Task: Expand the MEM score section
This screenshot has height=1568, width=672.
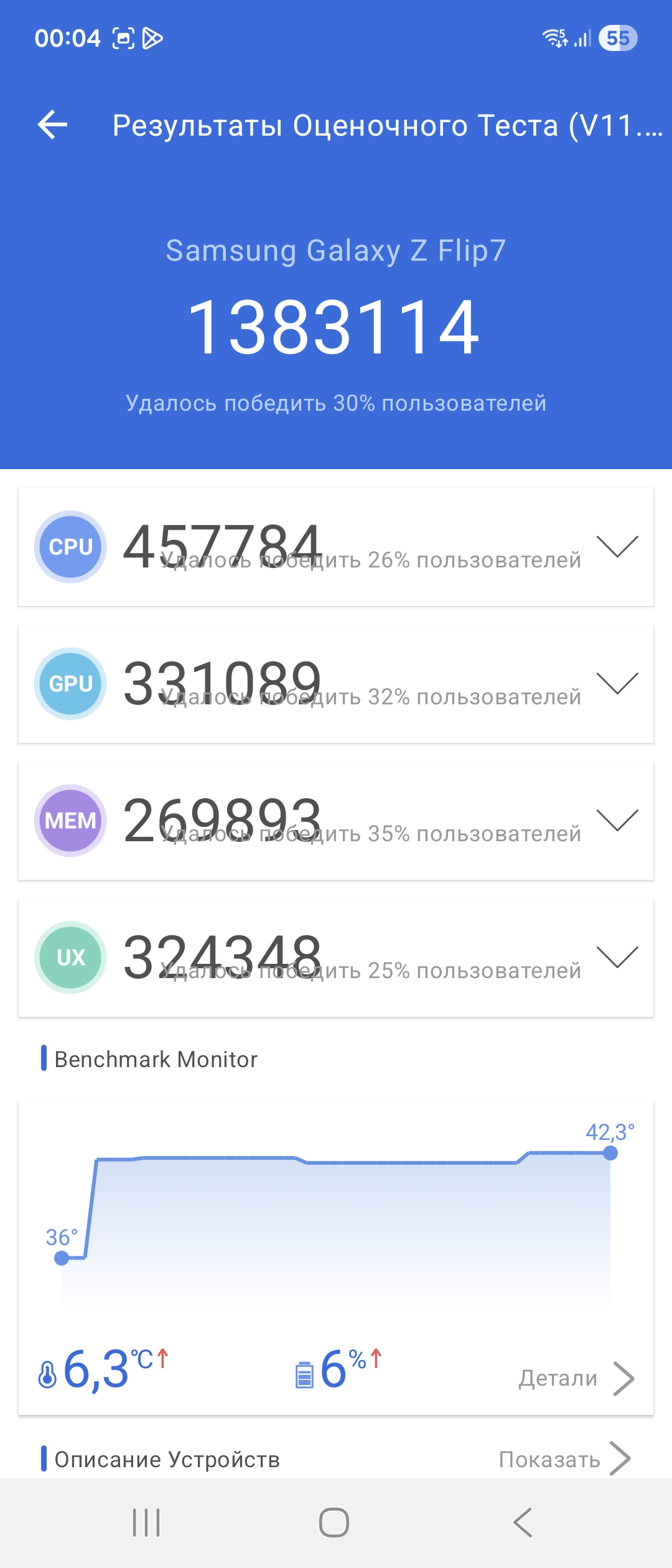Action: (x=617, y=820)
